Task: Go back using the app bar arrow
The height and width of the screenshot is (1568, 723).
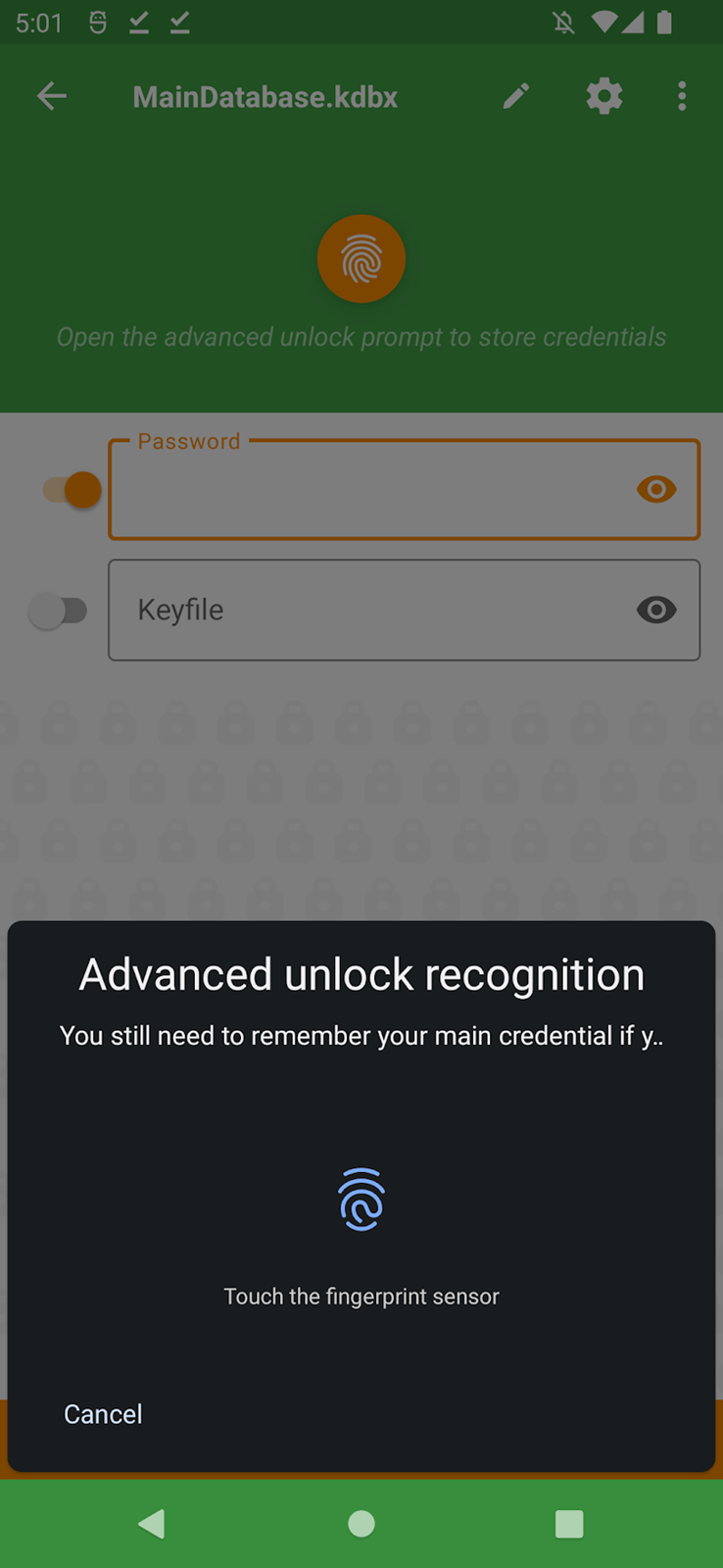Action: click(52, 96)
